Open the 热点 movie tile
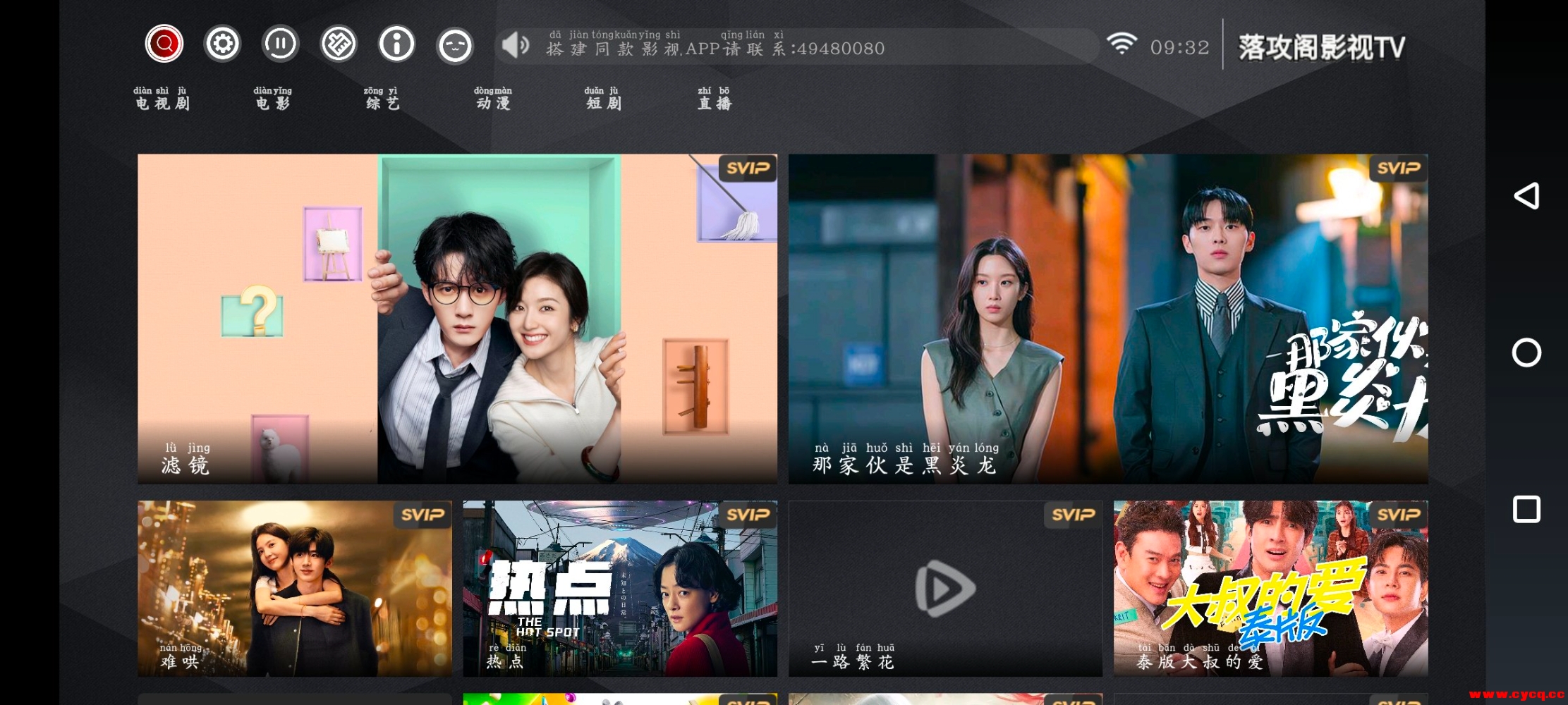This screenshot has height=705, width=1568. 619,589
